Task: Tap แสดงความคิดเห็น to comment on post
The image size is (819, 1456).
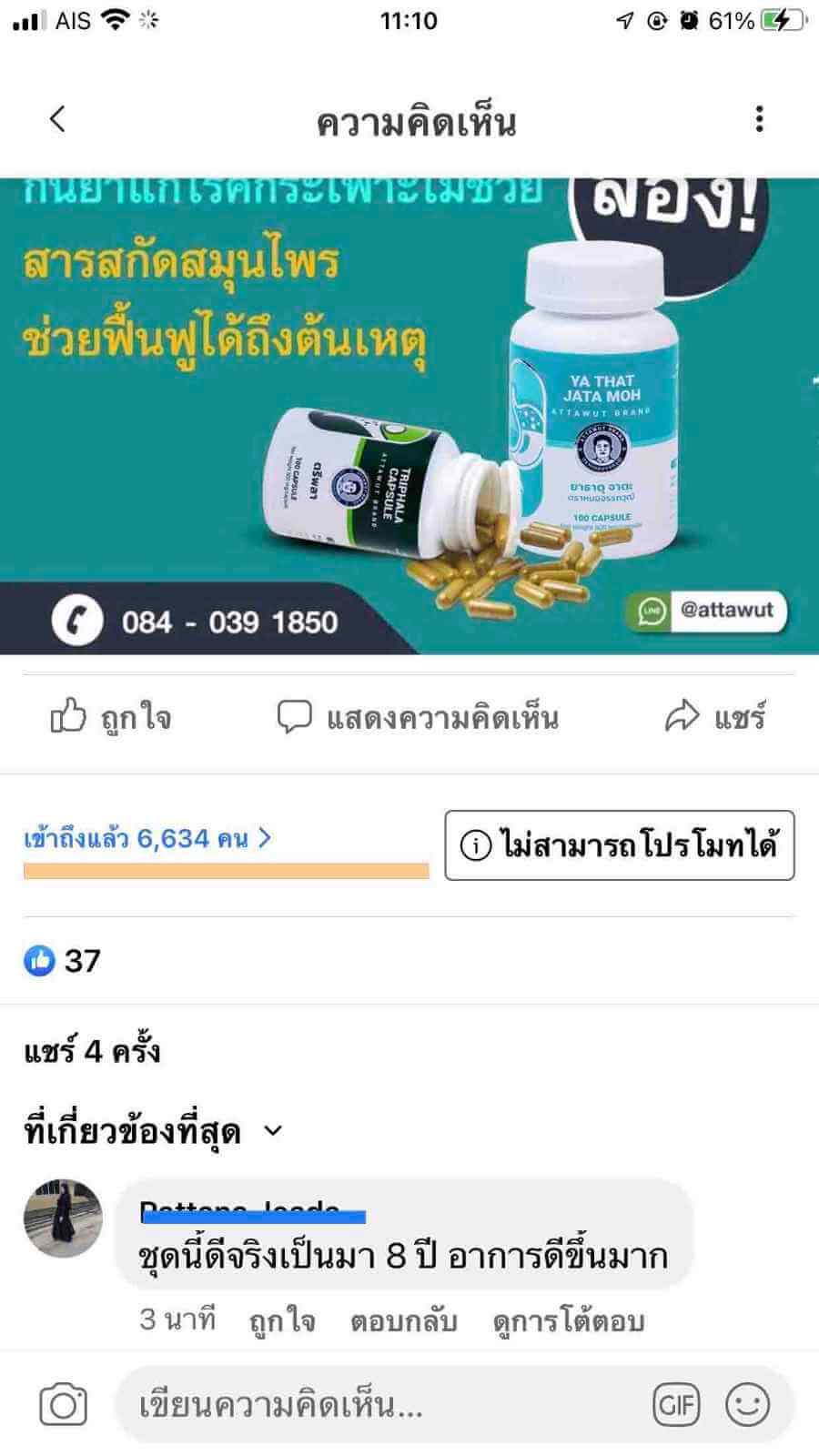Action: 418,718
